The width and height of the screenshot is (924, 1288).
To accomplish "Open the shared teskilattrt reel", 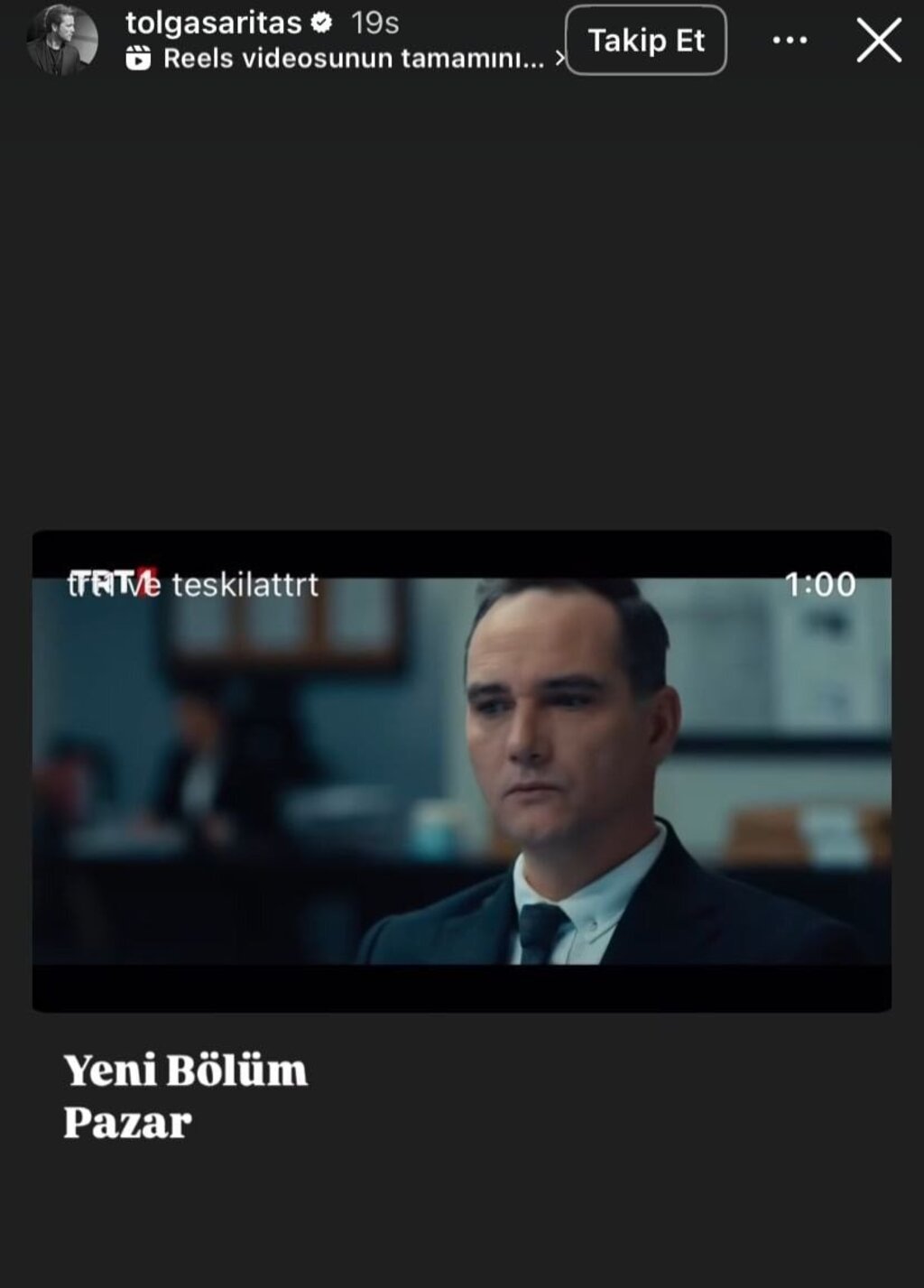I will 462,770.
